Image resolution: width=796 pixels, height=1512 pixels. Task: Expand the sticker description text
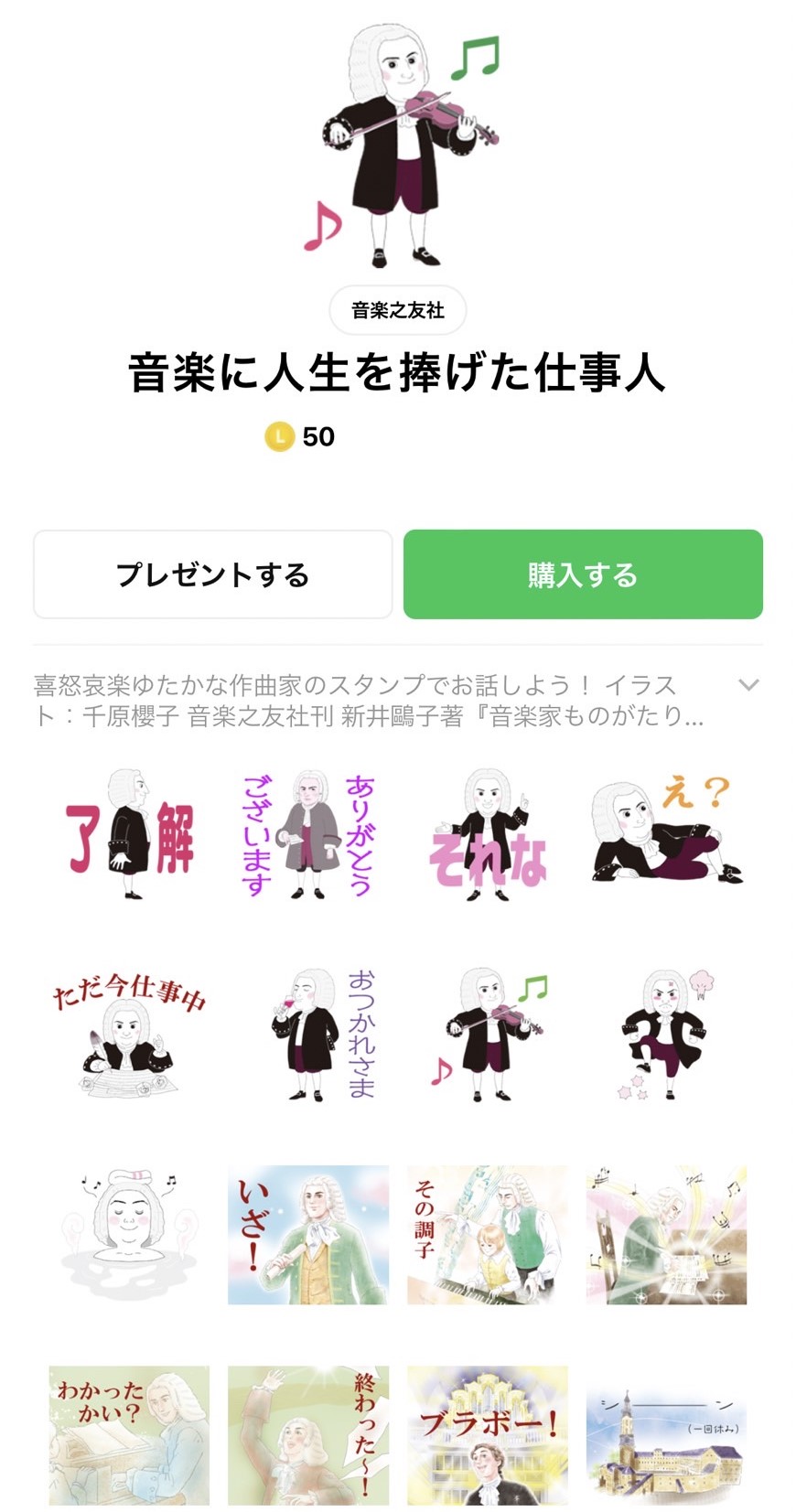coord(748,685)
